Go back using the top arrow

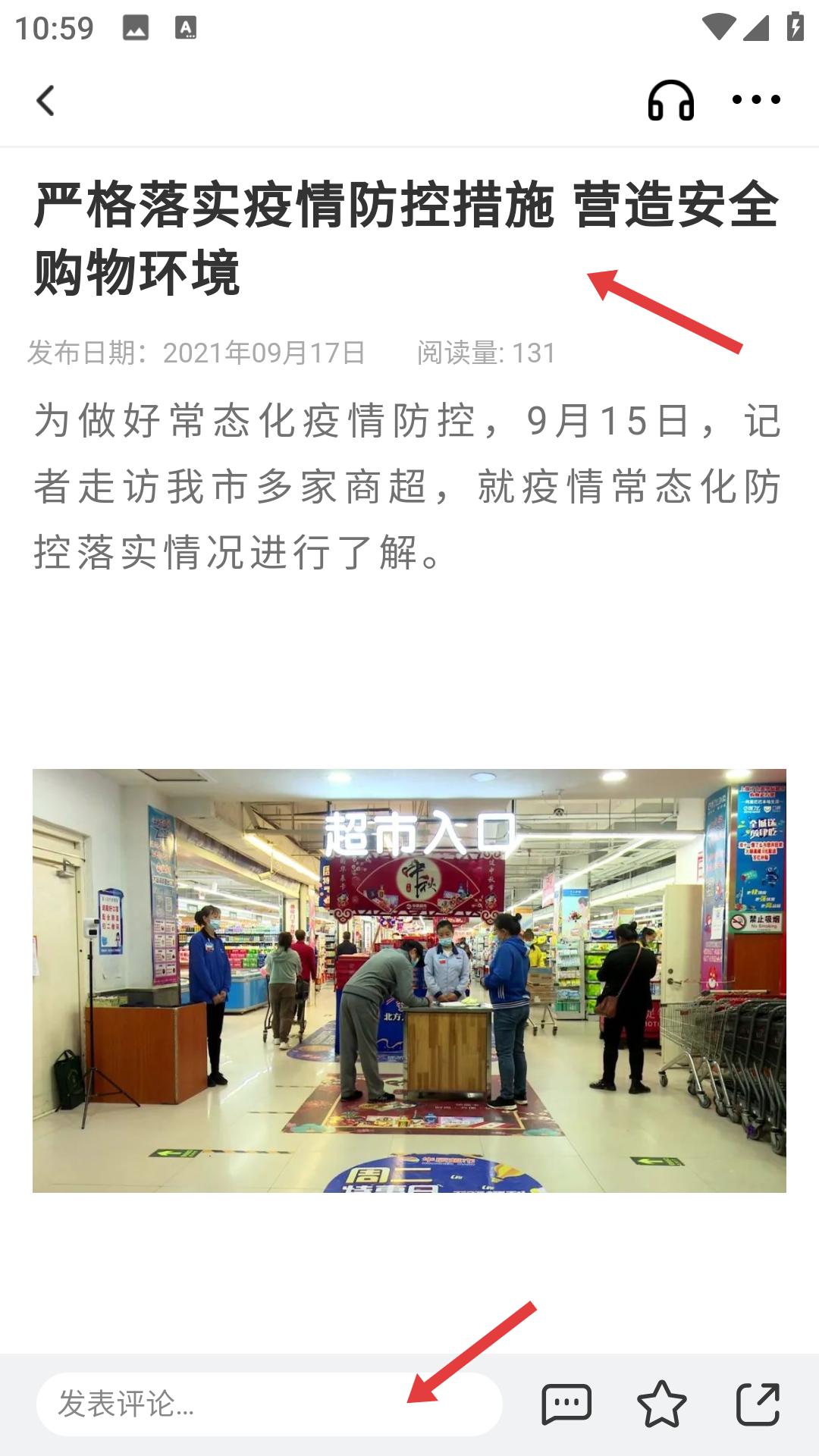point(45,100)
